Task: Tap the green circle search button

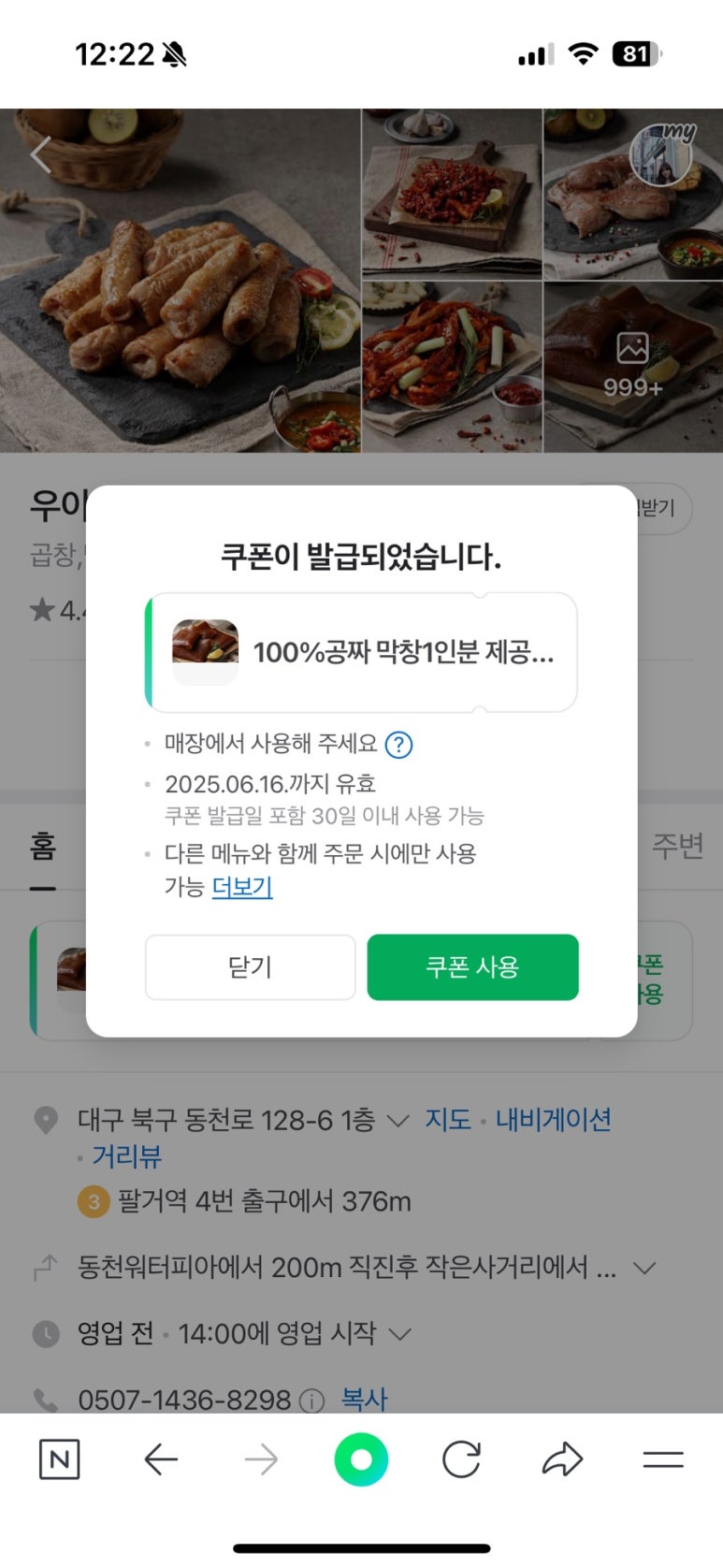Action: [361, 1459]
